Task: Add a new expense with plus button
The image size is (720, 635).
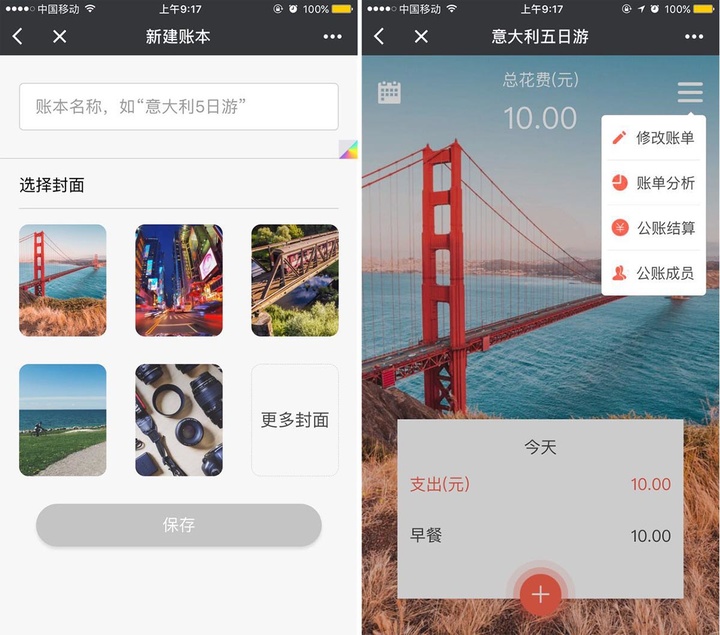Action: tap(541, 595)
